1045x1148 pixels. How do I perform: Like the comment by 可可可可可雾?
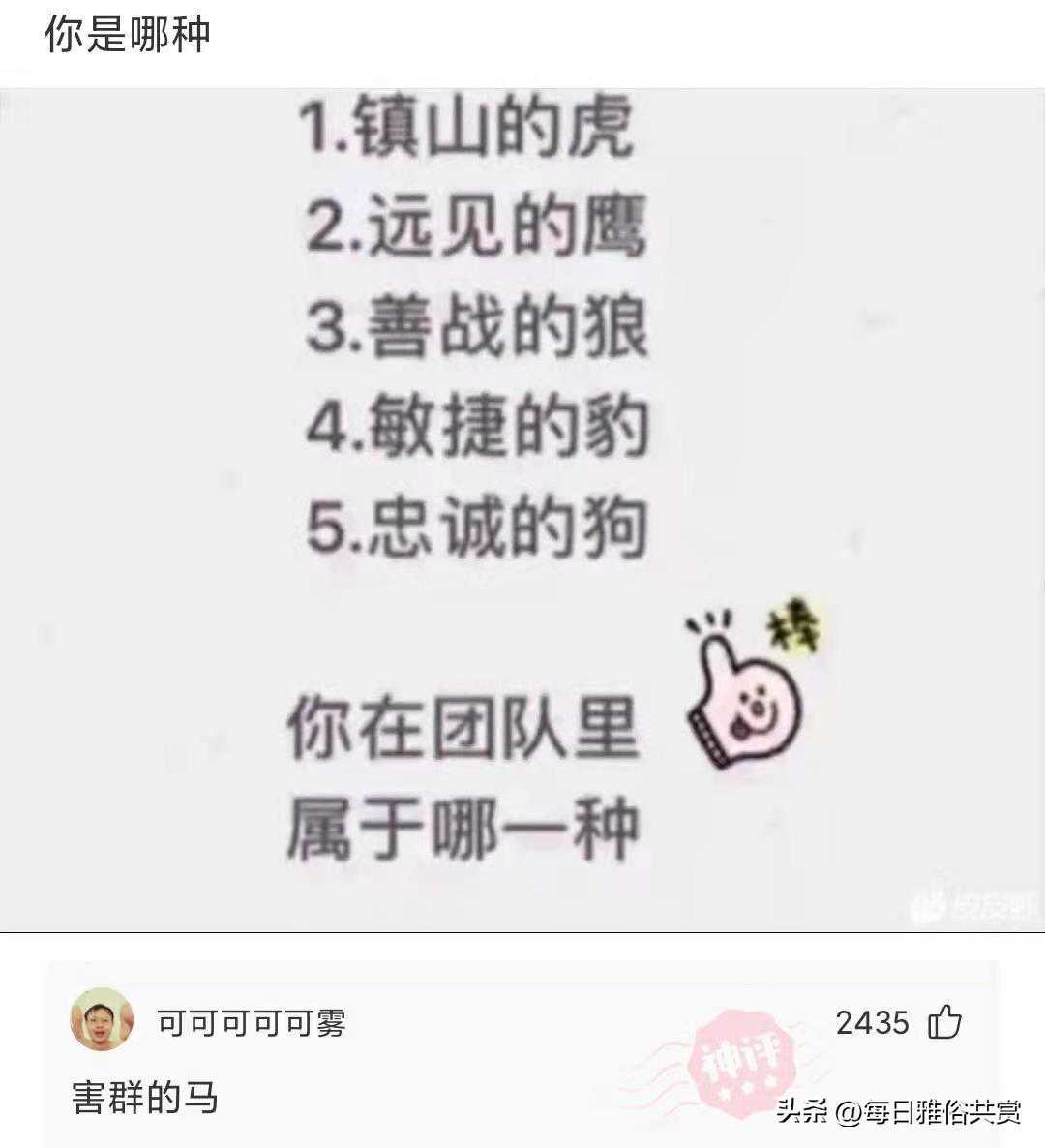pos(944,1022)
